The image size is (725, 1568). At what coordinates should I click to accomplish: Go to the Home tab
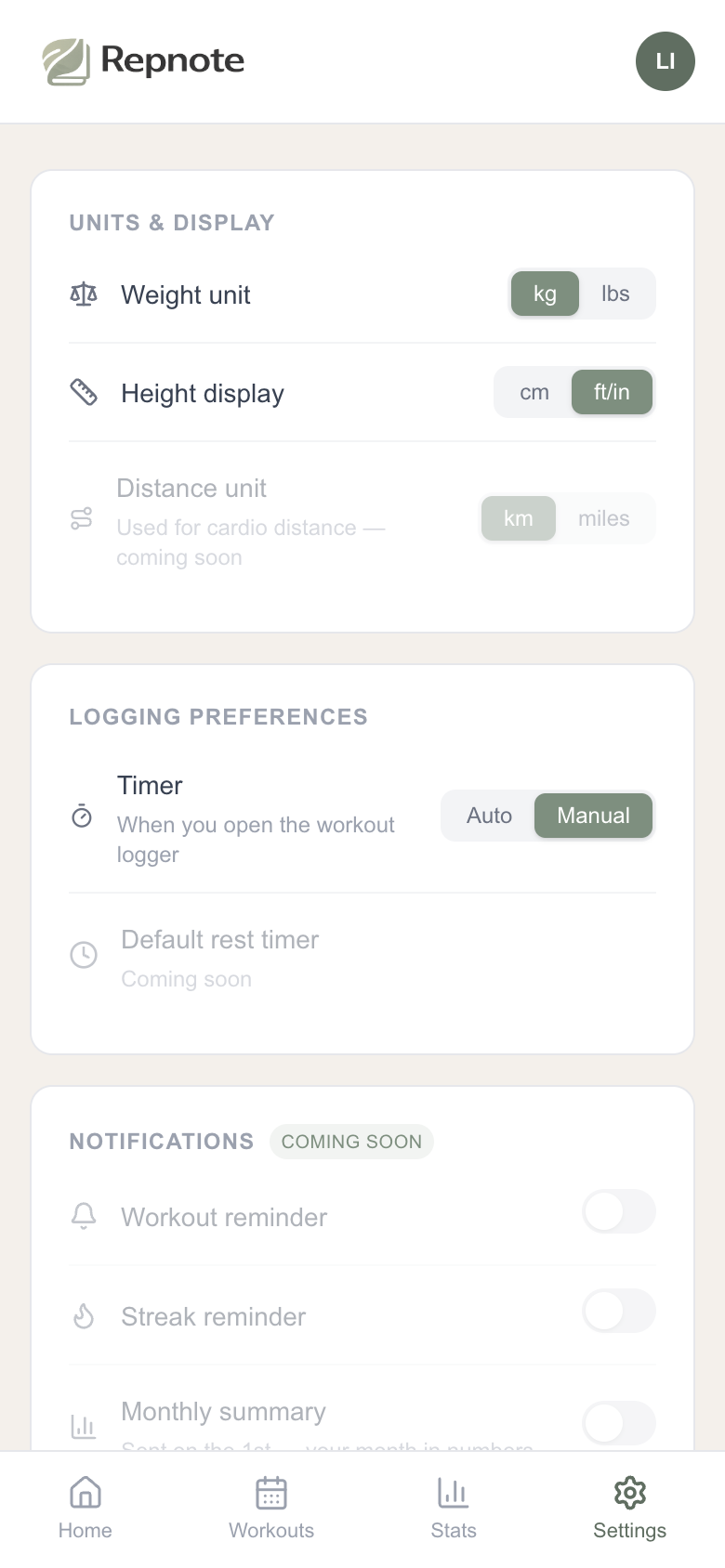point(86,1509)
